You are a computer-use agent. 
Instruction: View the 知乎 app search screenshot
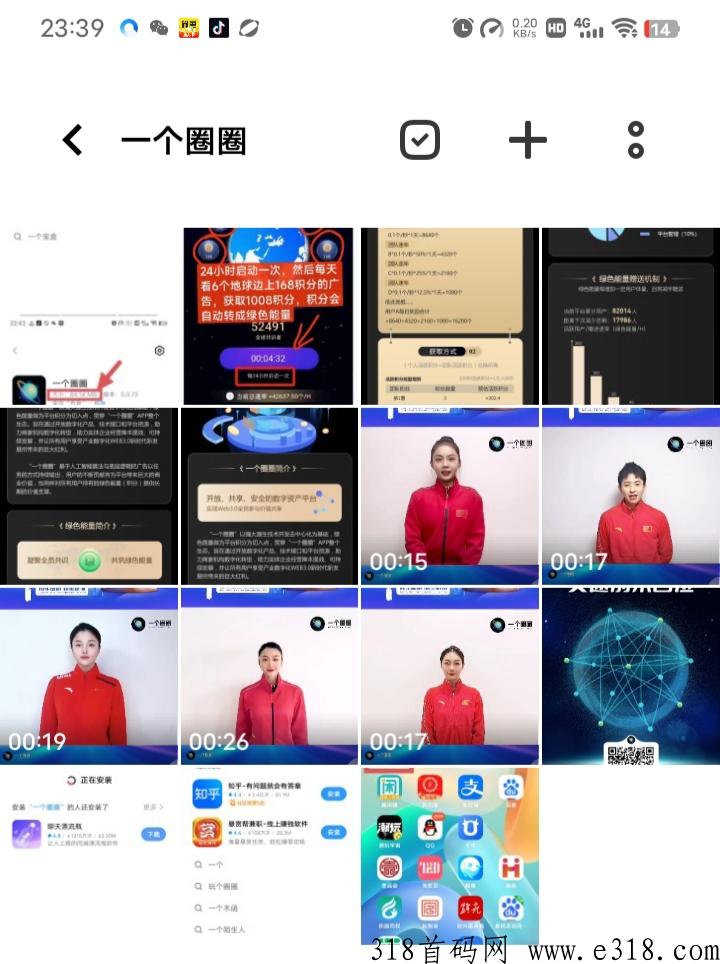[268, 856]
